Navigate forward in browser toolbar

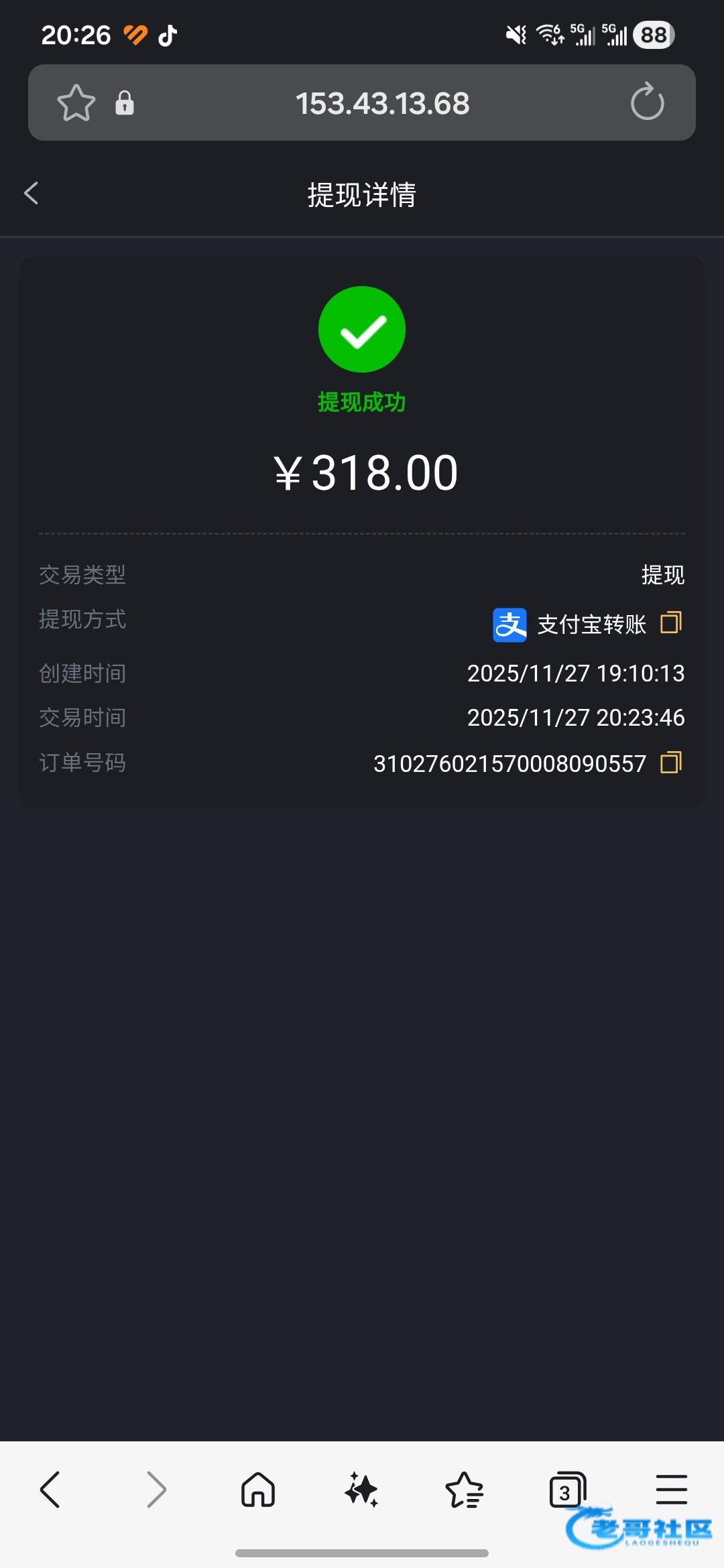156,1490
